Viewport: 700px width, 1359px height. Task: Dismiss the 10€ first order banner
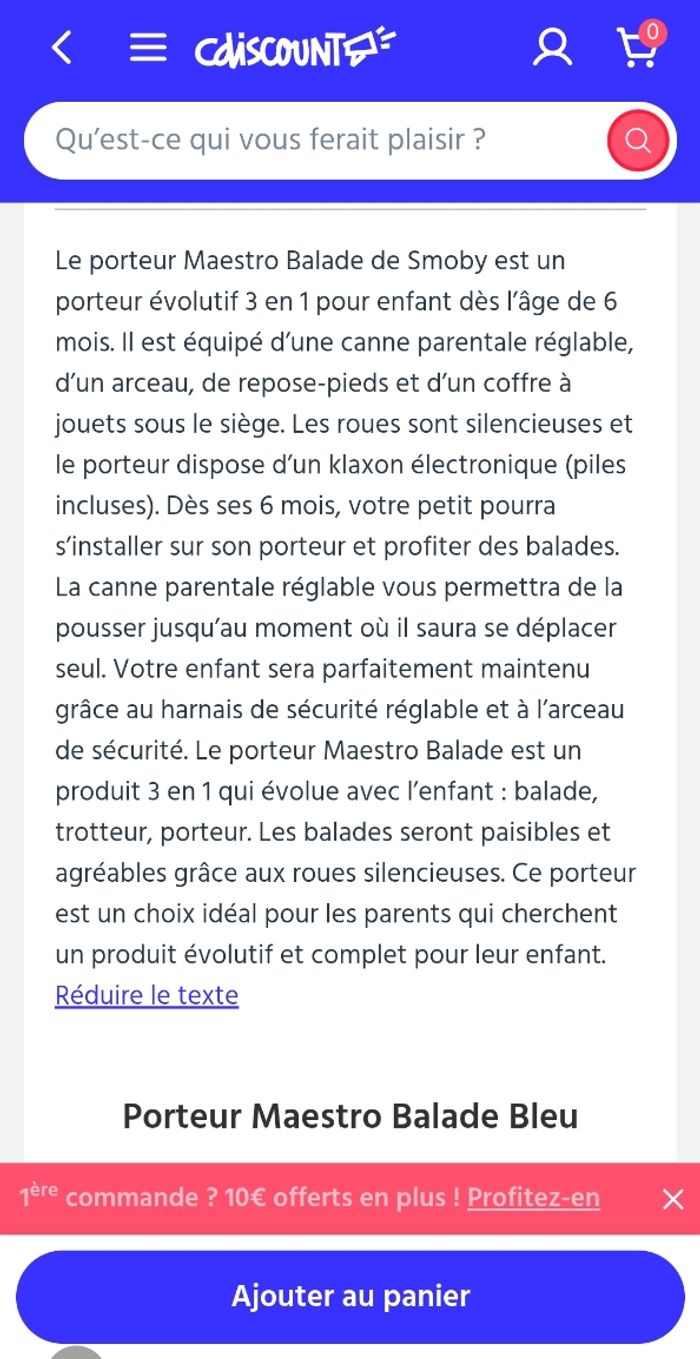coord(673,1199)
